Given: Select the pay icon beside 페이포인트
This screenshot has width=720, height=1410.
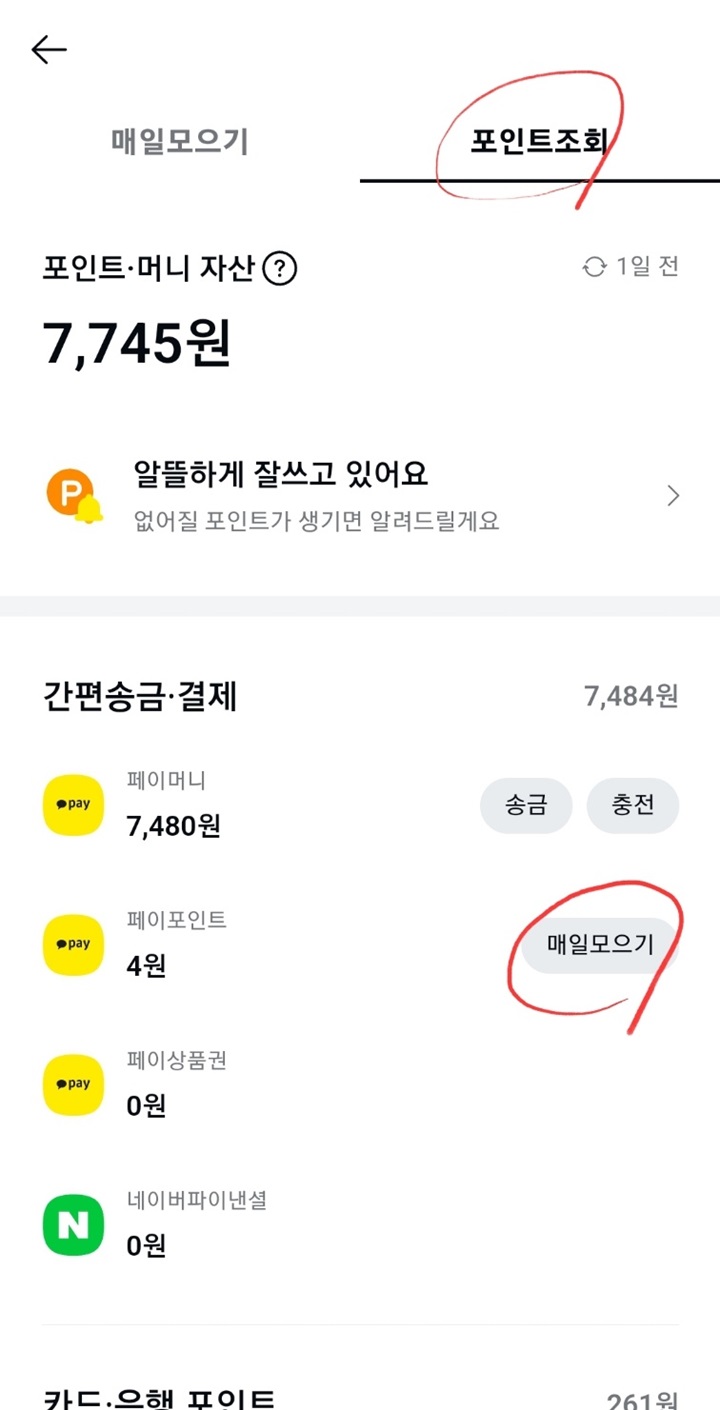Looking at the screenshot, I should point(72,944).
